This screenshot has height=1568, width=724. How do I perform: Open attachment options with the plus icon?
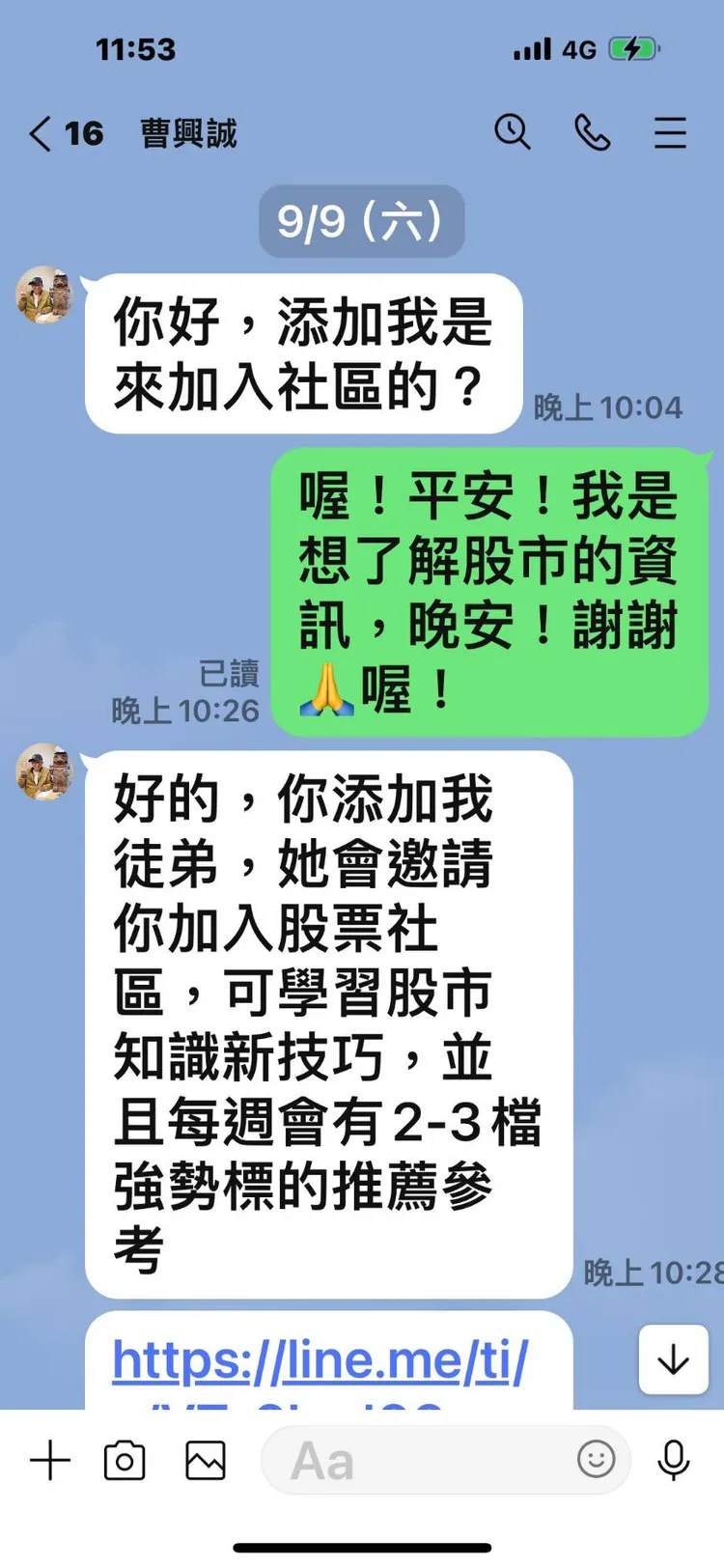[49, 1460]
